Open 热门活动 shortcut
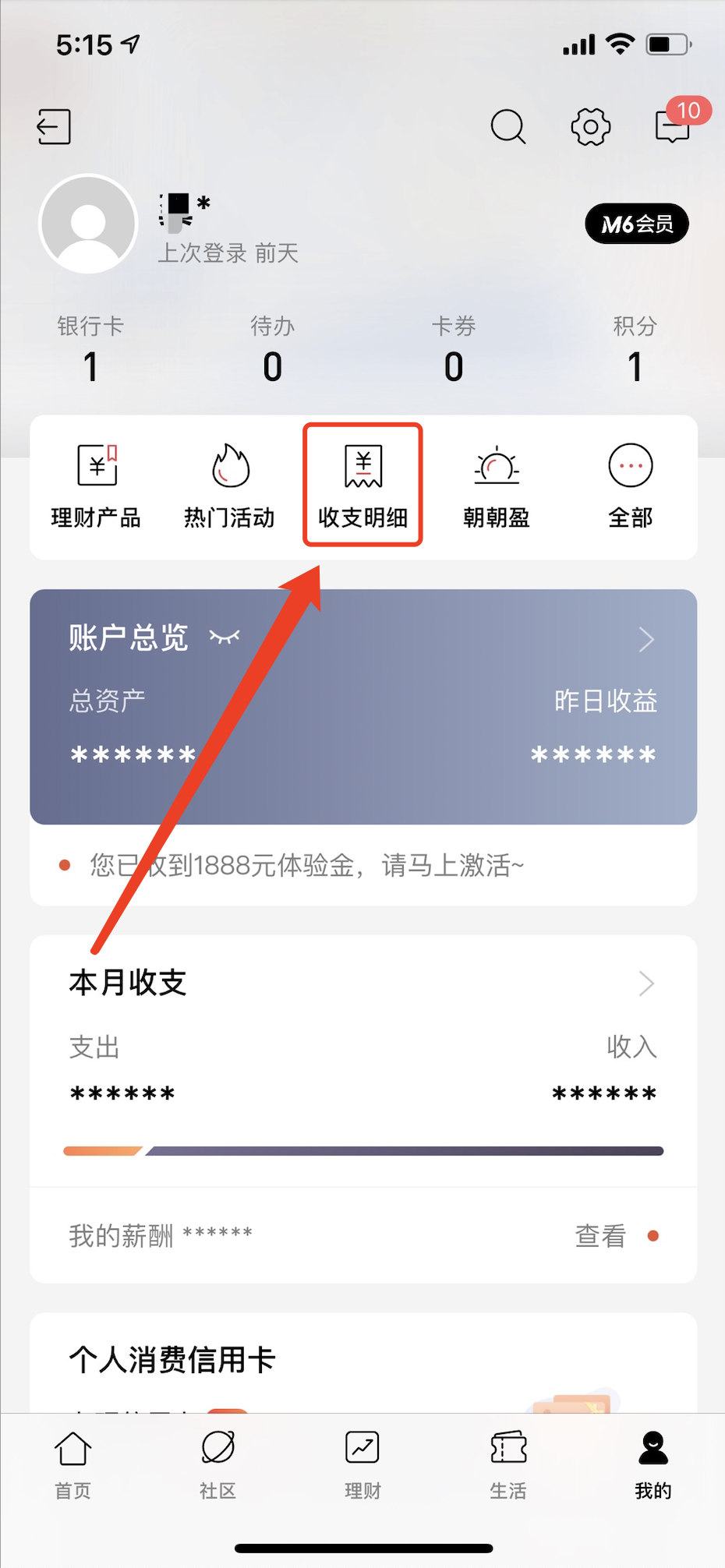Screen dimensions: 725x1568 coord(229,486)
